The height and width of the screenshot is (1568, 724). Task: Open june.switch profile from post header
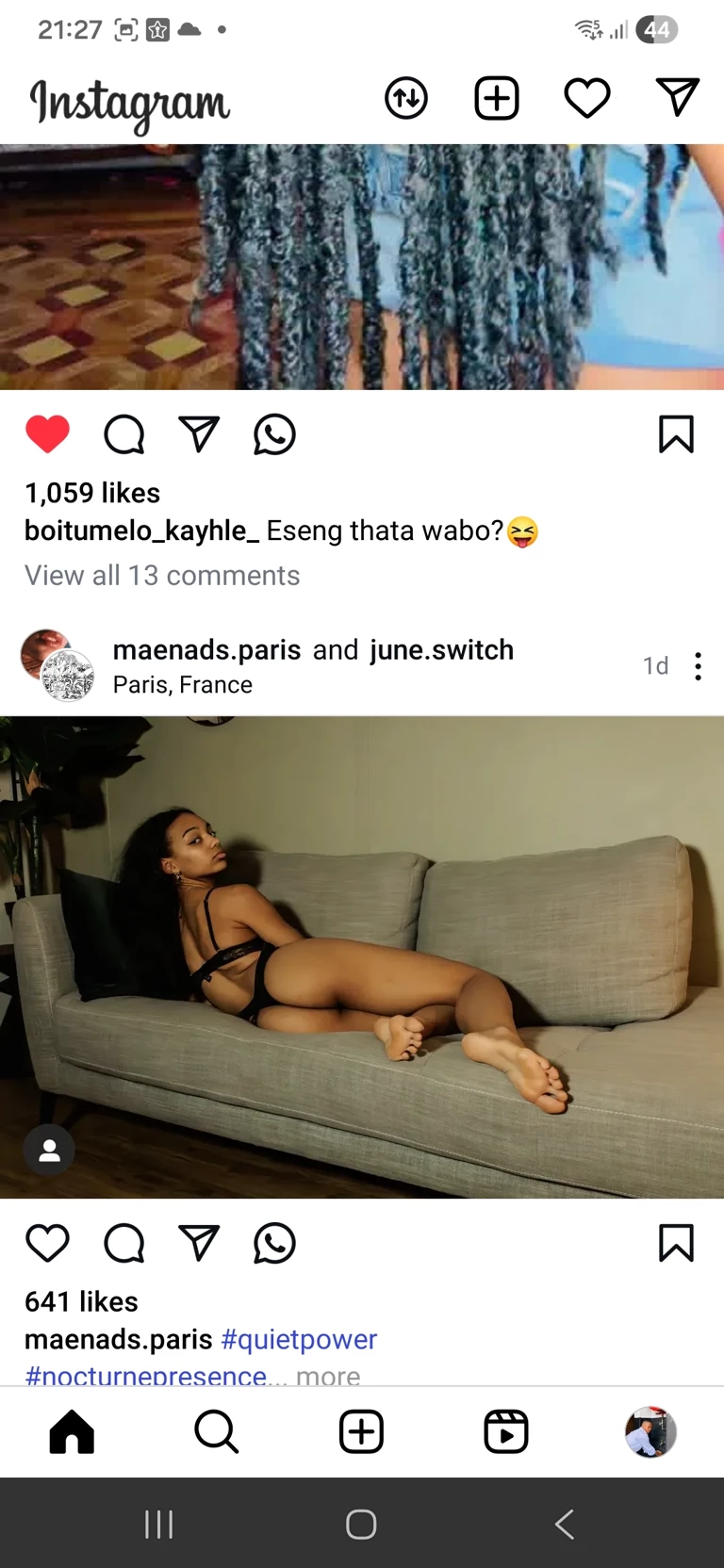441,650
